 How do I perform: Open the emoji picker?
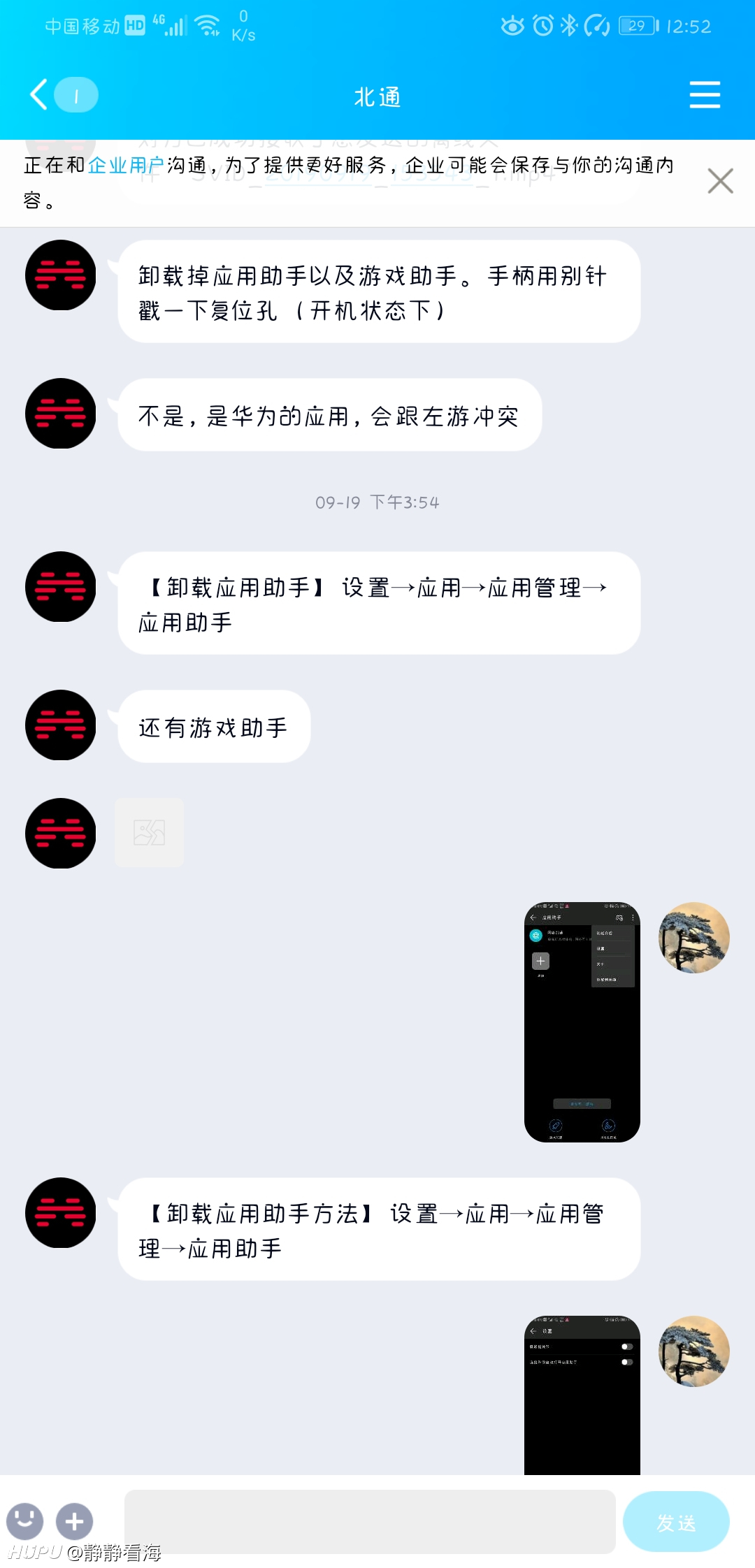(25, 1521)
